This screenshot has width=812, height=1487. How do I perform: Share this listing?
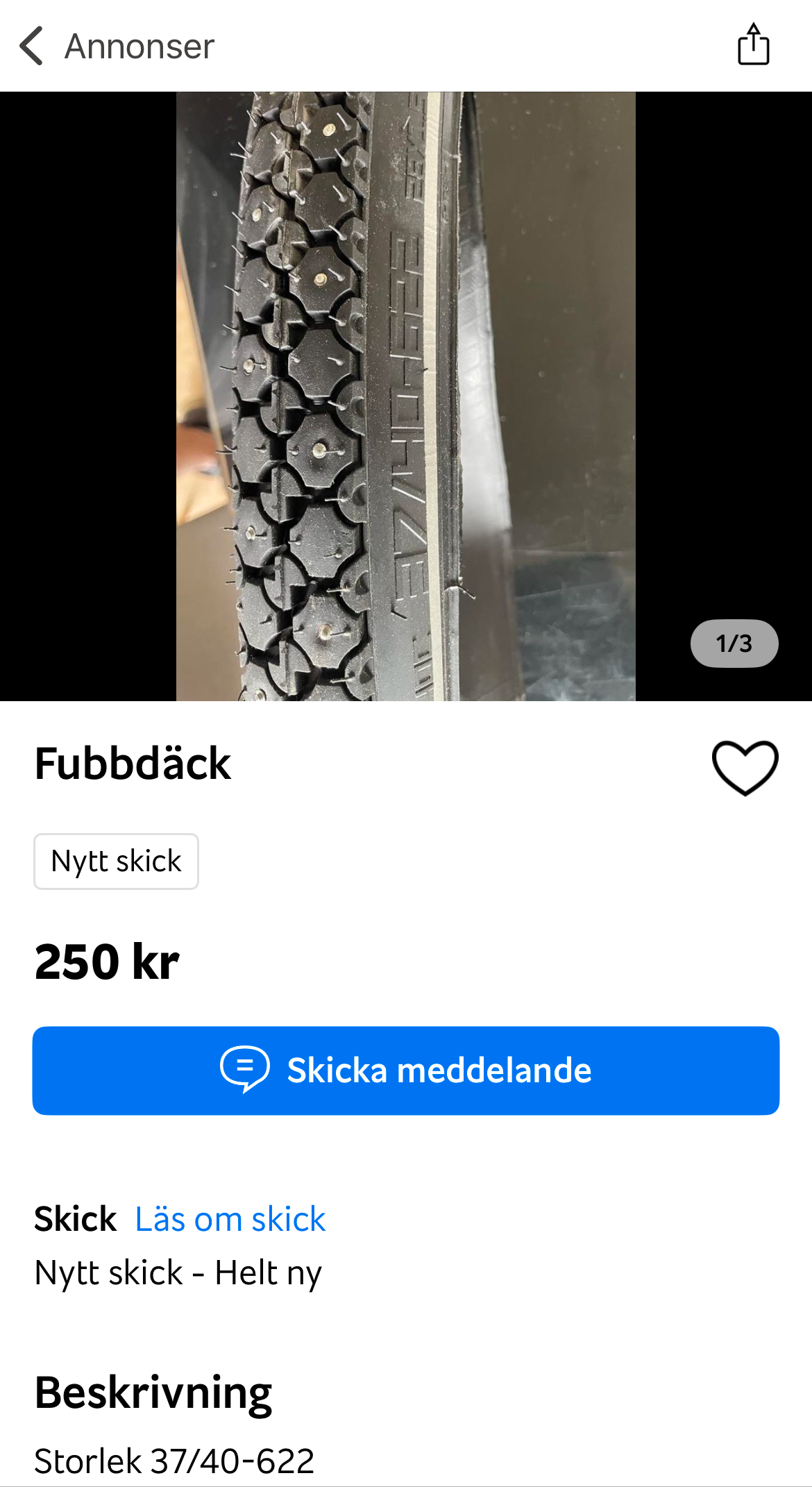pyautogui.click(x=753, y=45)
